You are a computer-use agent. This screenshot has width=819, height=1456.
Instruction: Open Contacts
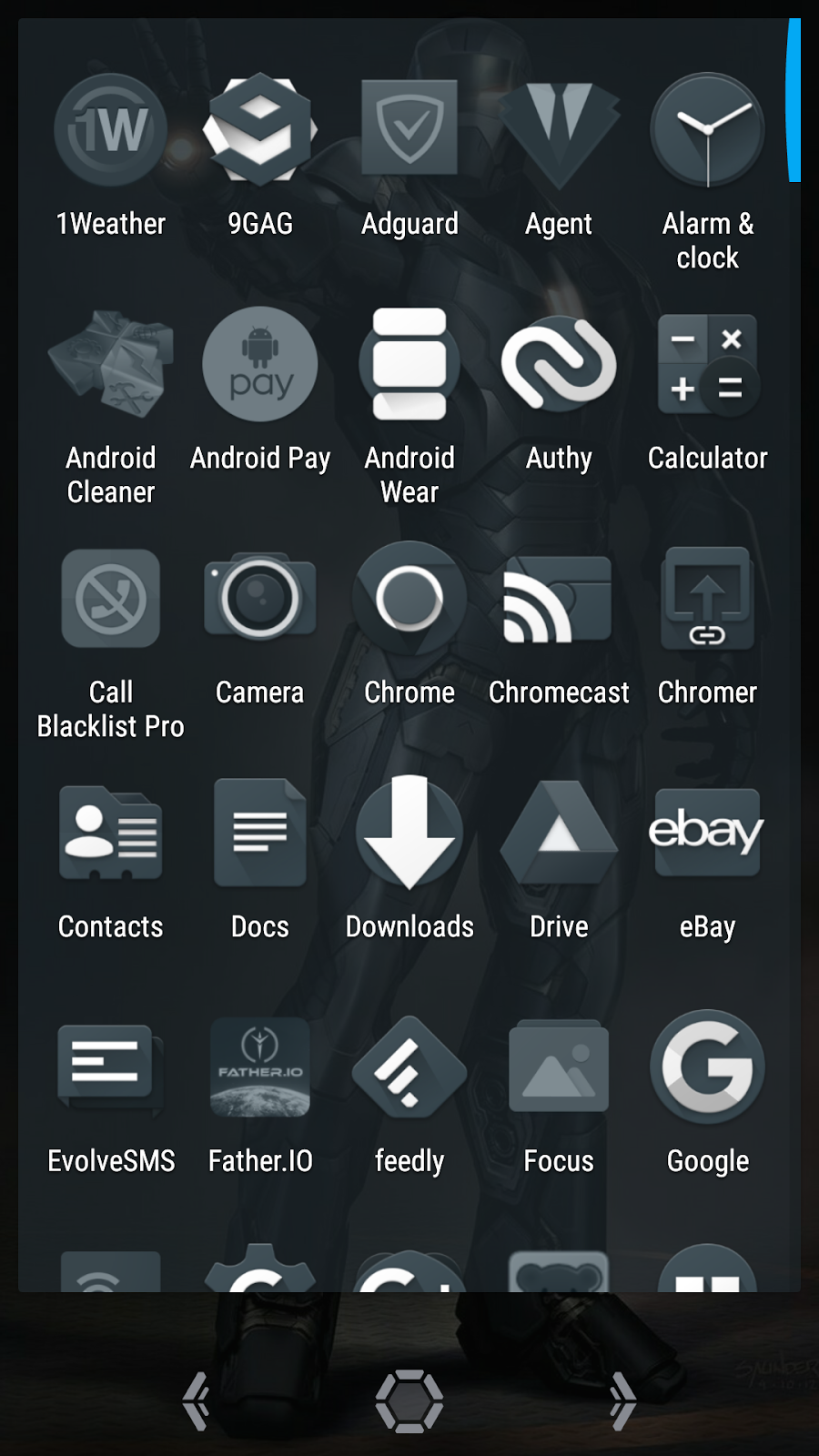coord(110,833)
